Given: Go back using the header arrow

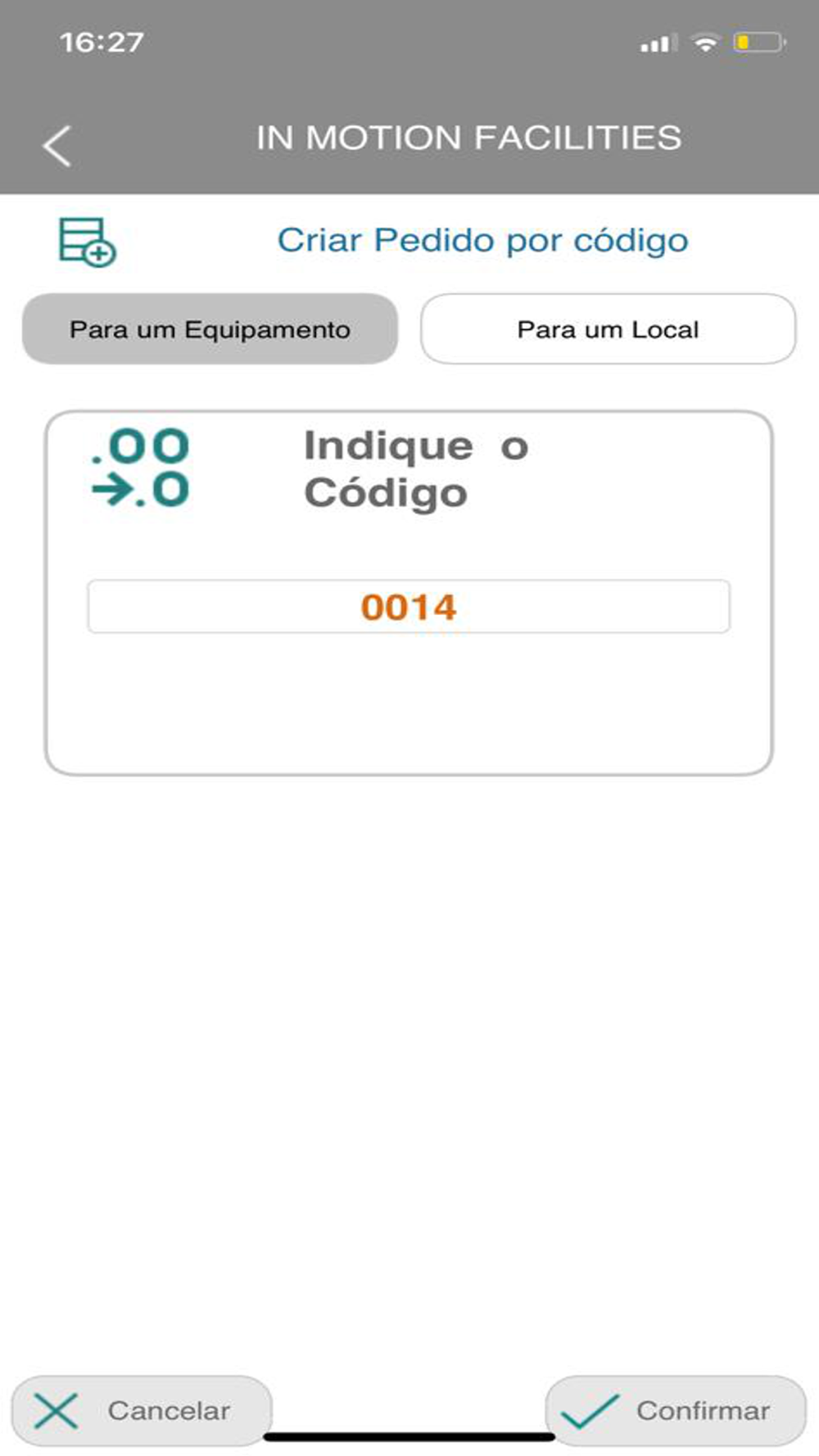Looking at the screenshot, I should point(57,147).
